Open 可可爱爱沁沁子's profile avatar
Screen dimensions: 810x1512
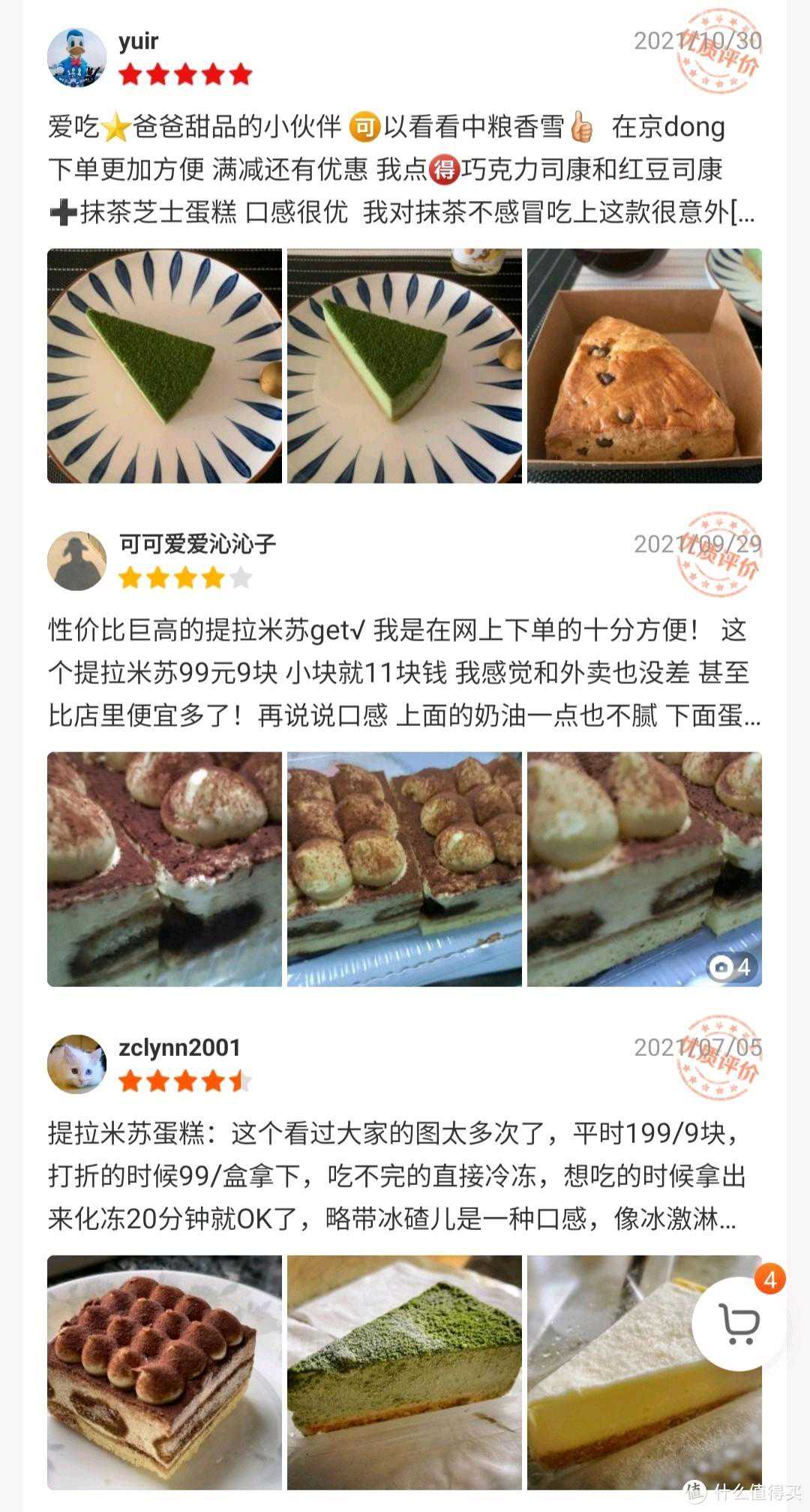[76, 561]
